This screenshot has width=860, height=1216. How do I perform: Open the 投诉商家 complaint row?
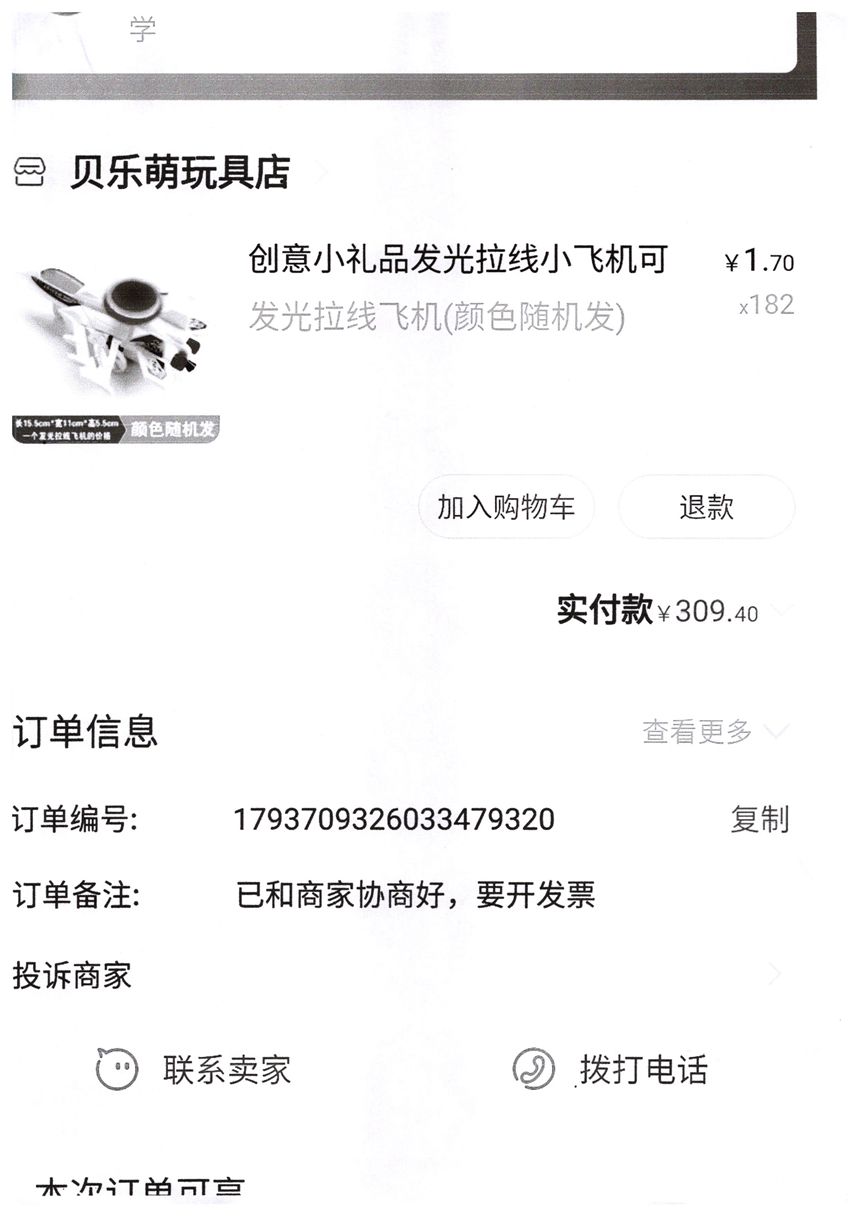(400, 974)
